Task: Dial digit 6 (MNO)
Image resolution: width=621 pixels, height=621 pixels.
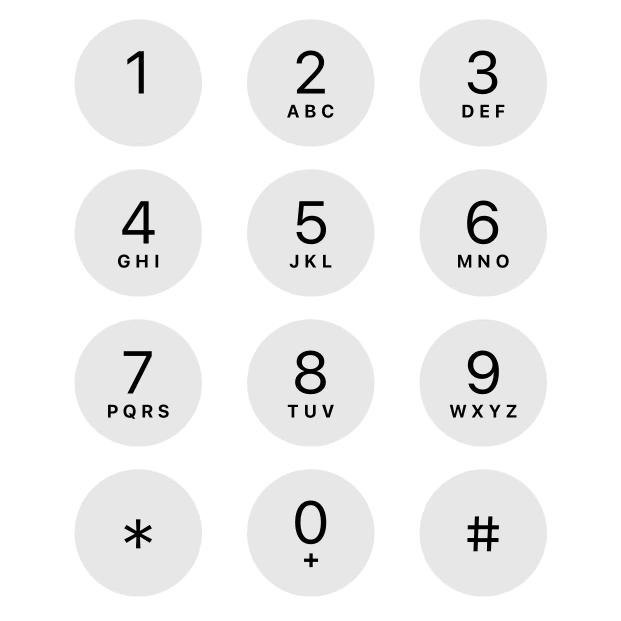Action: point(483,233)
